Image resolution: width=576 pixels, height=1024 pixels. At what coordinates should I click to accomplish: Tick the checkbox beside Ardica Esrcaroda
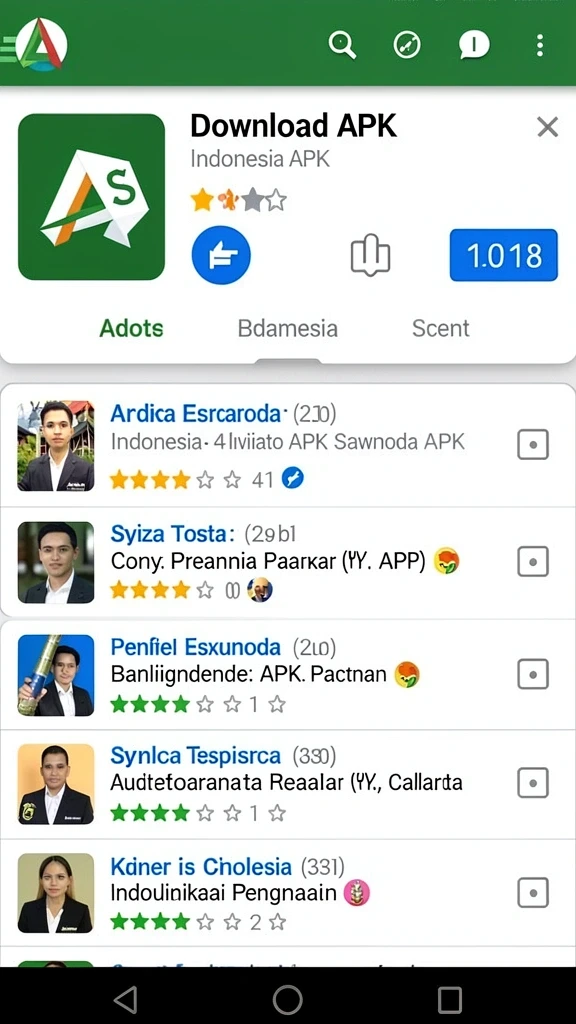click(x=533, y=445)
